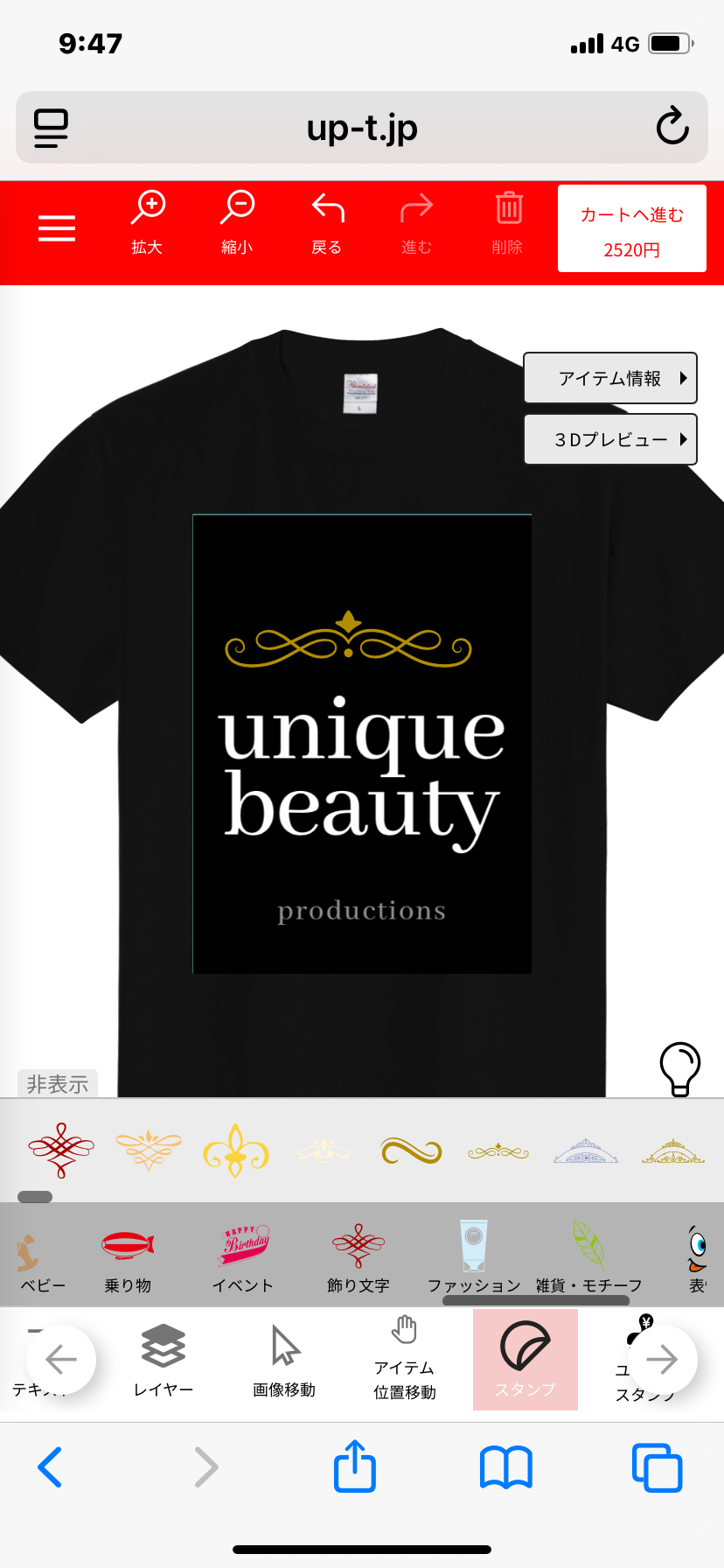The width and height of the screenshot is (724, 1568).
Task: Select アイテム位置移動 tool
Action: (404, 1358)
